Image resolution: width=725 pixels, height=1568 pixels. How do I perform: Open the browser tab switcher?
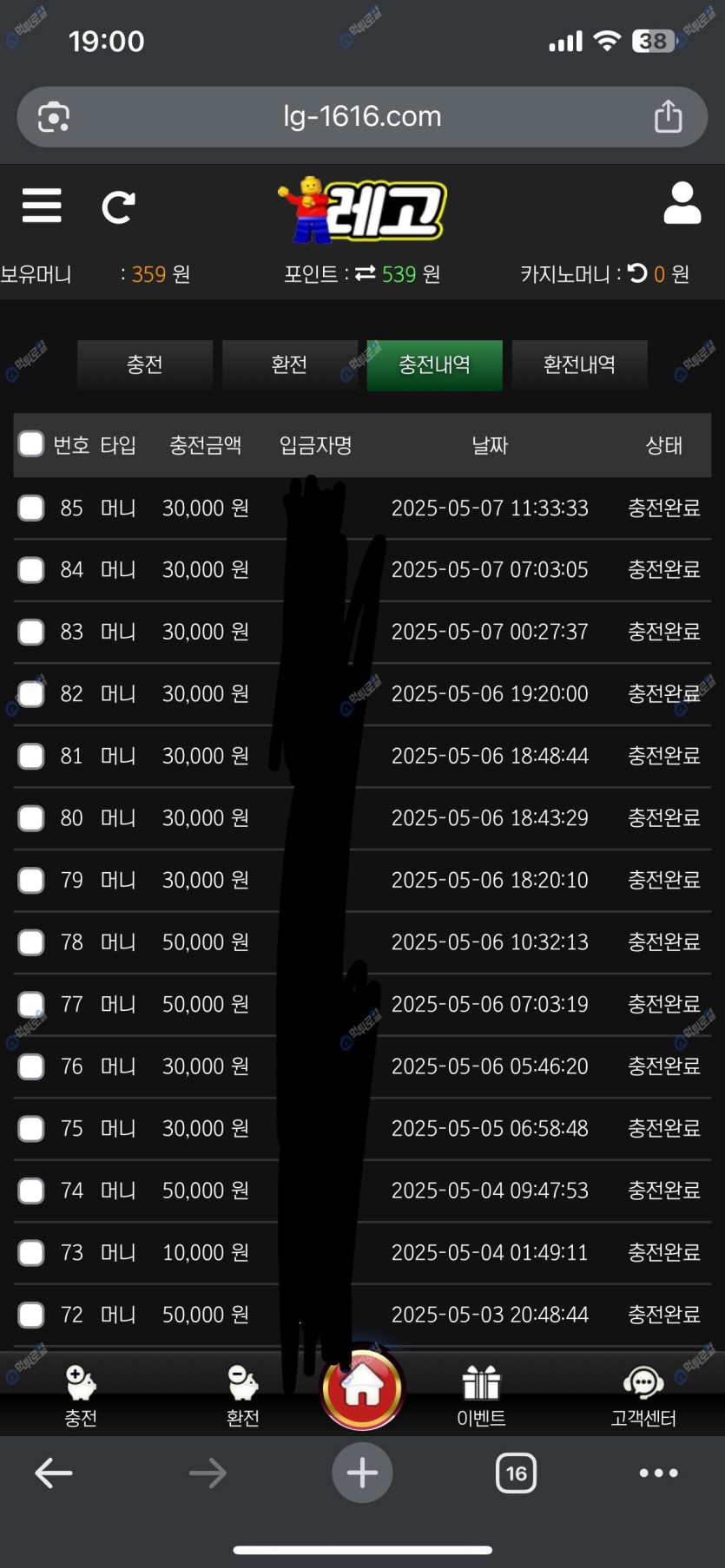click(x=516, y=1473)
